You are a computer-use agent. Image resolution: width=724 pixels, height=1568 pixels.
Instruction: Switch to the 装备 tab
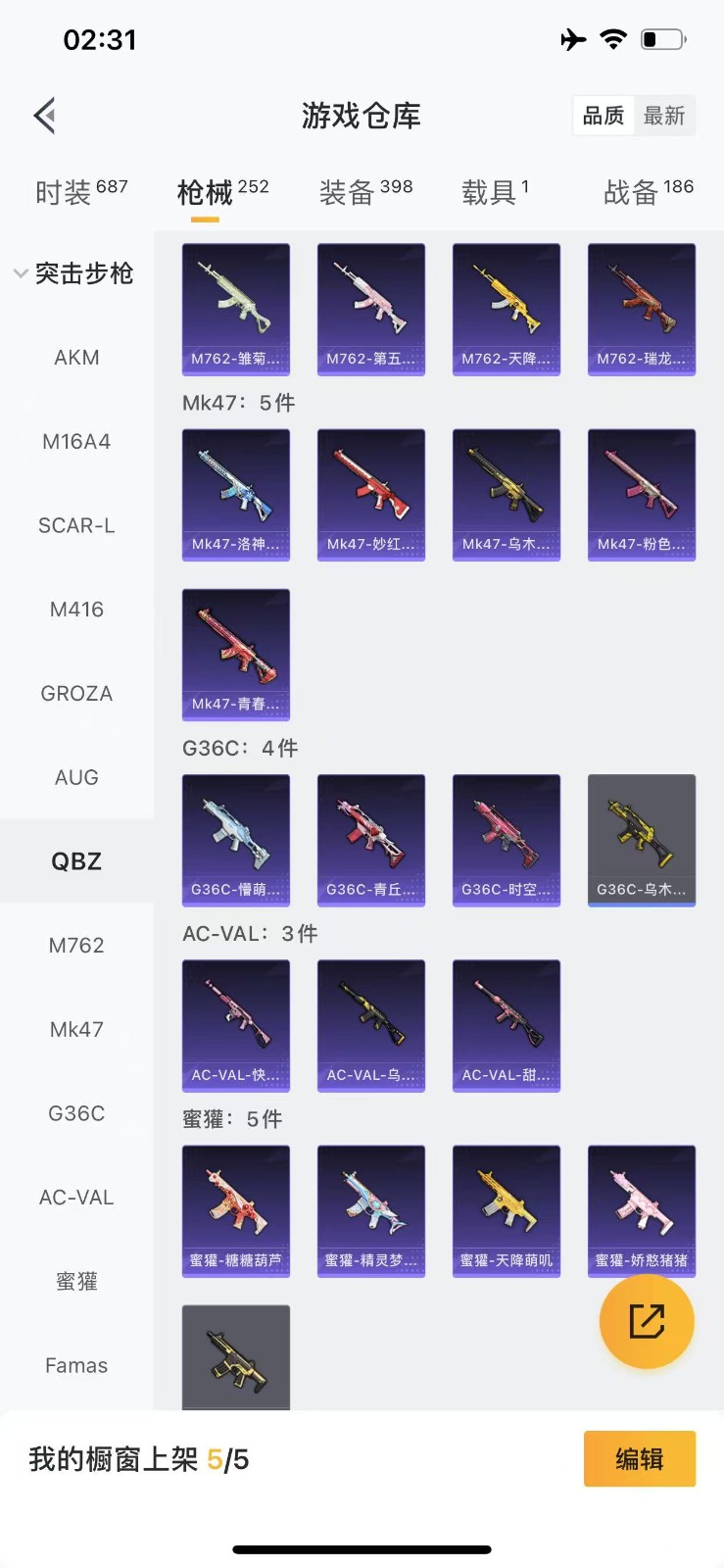pyautogui.click(x=365, y=192)
